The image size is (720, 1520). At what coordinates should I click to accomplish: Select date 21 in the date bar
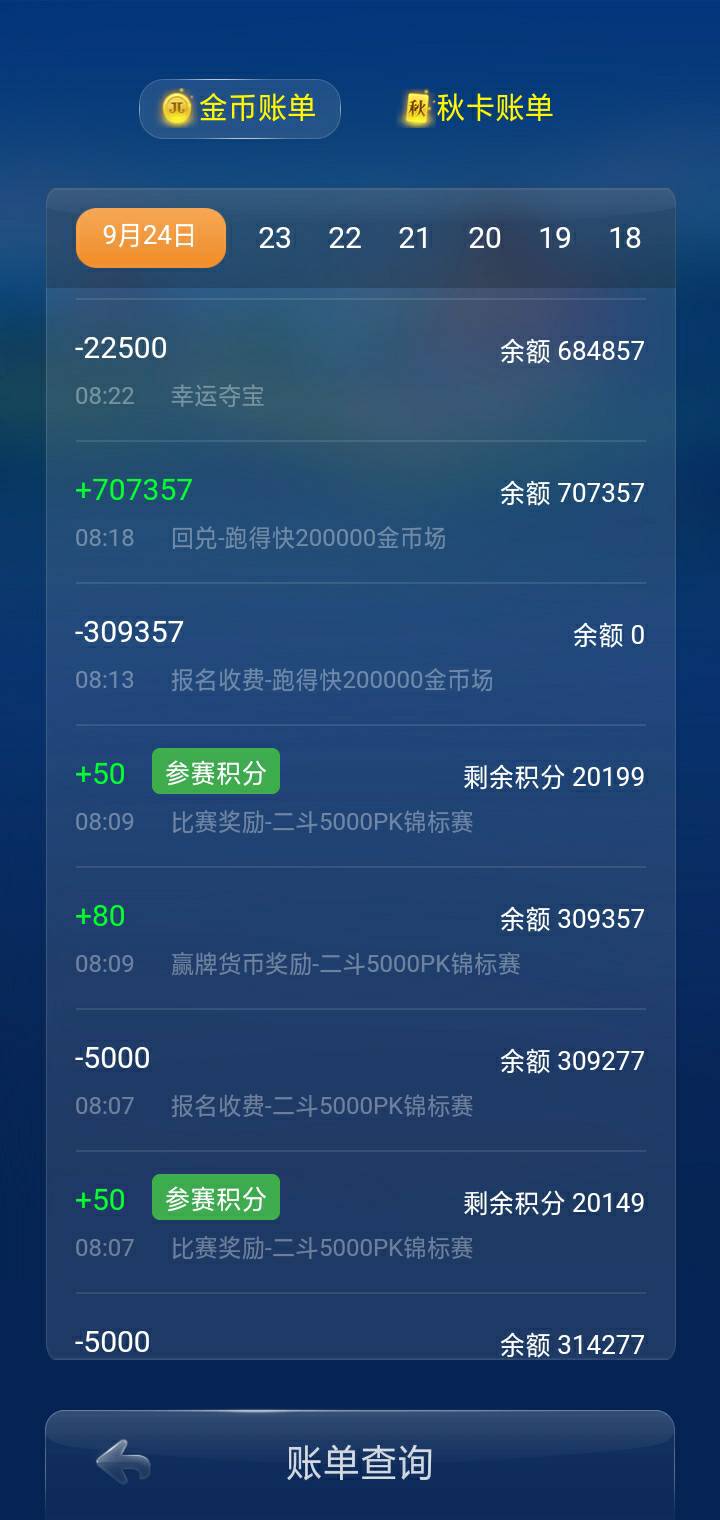(x=415, y=238)
